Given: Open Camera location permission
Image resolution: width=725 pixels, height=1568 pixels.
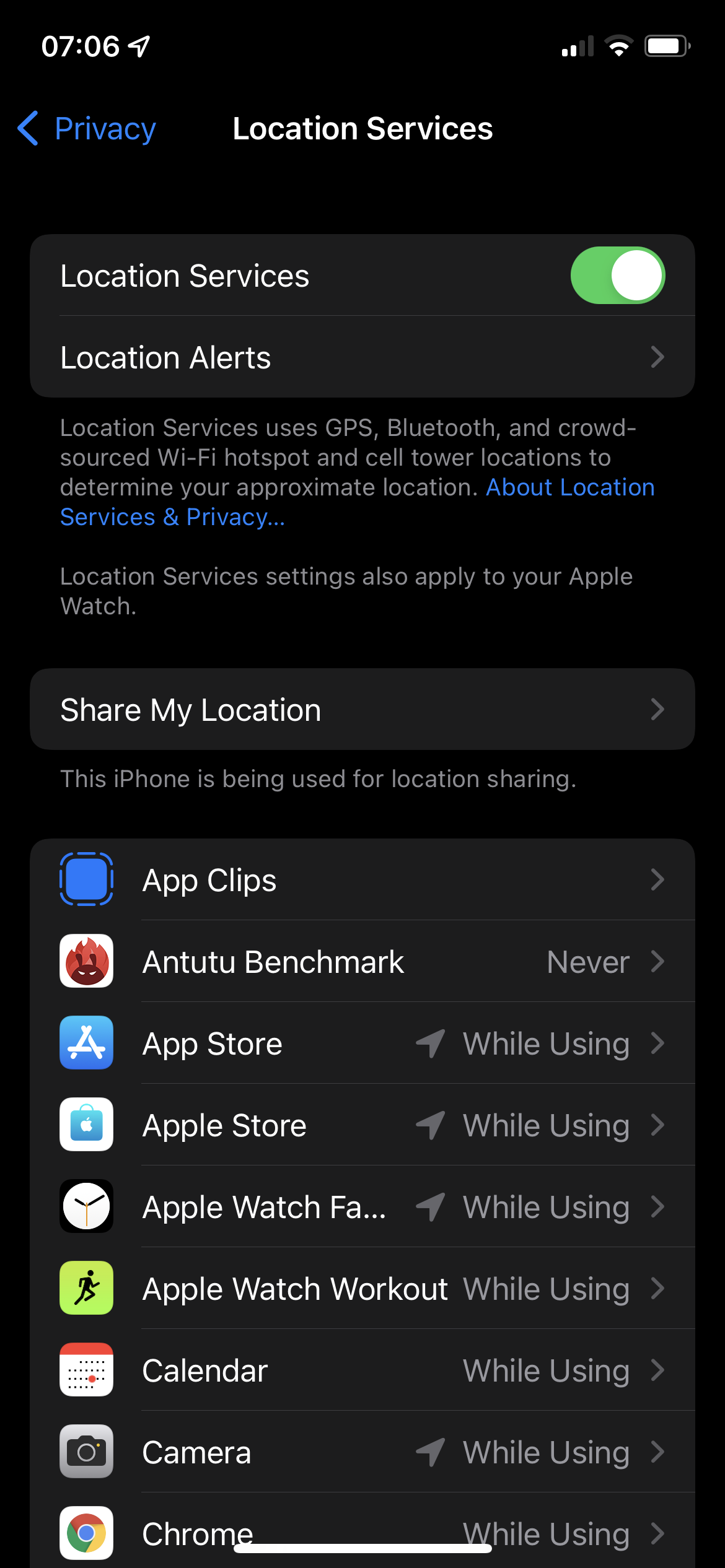Looking at the screenshot, I should coord(362,1452).
